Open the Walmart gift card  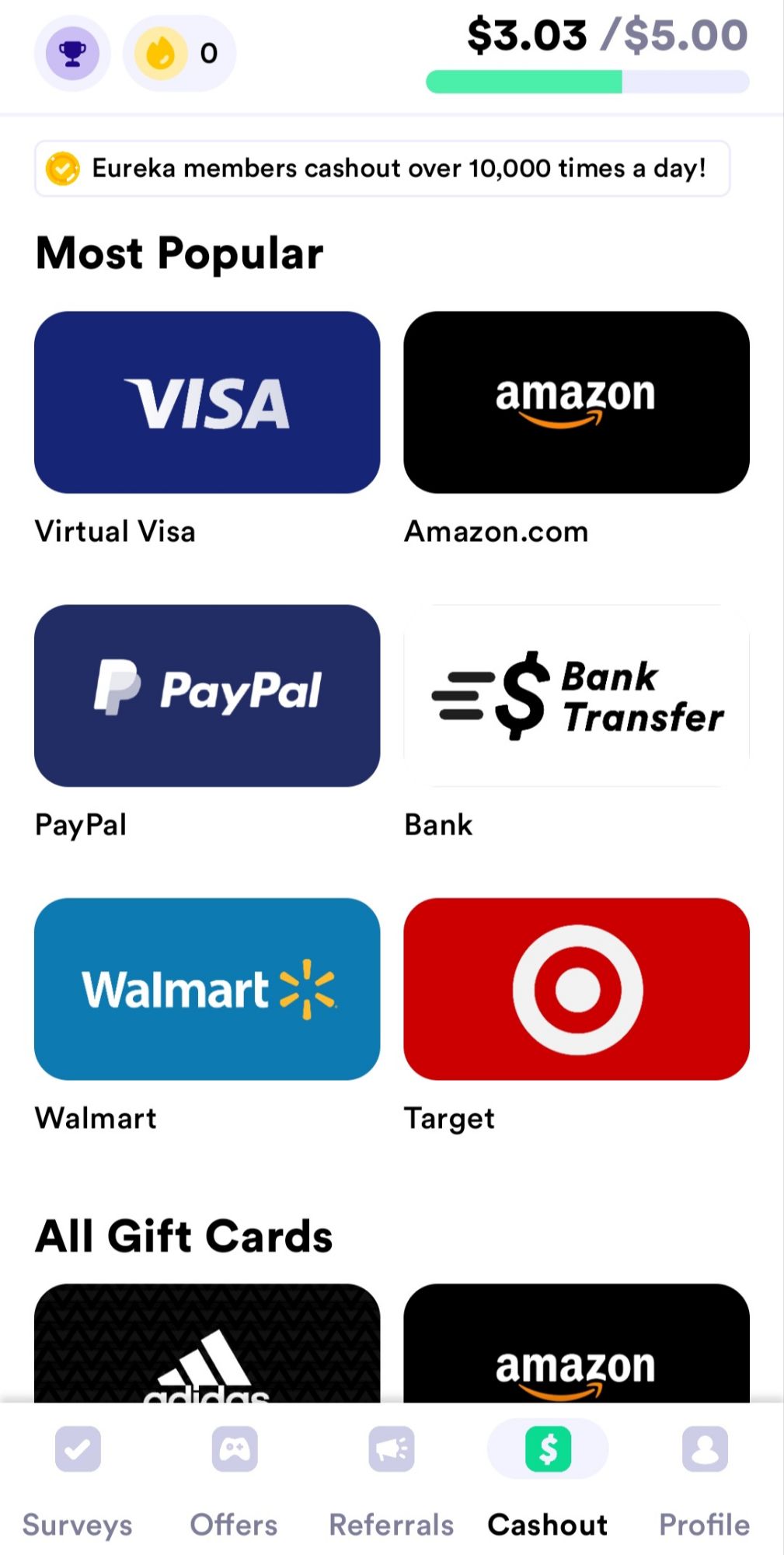(207, 989)
